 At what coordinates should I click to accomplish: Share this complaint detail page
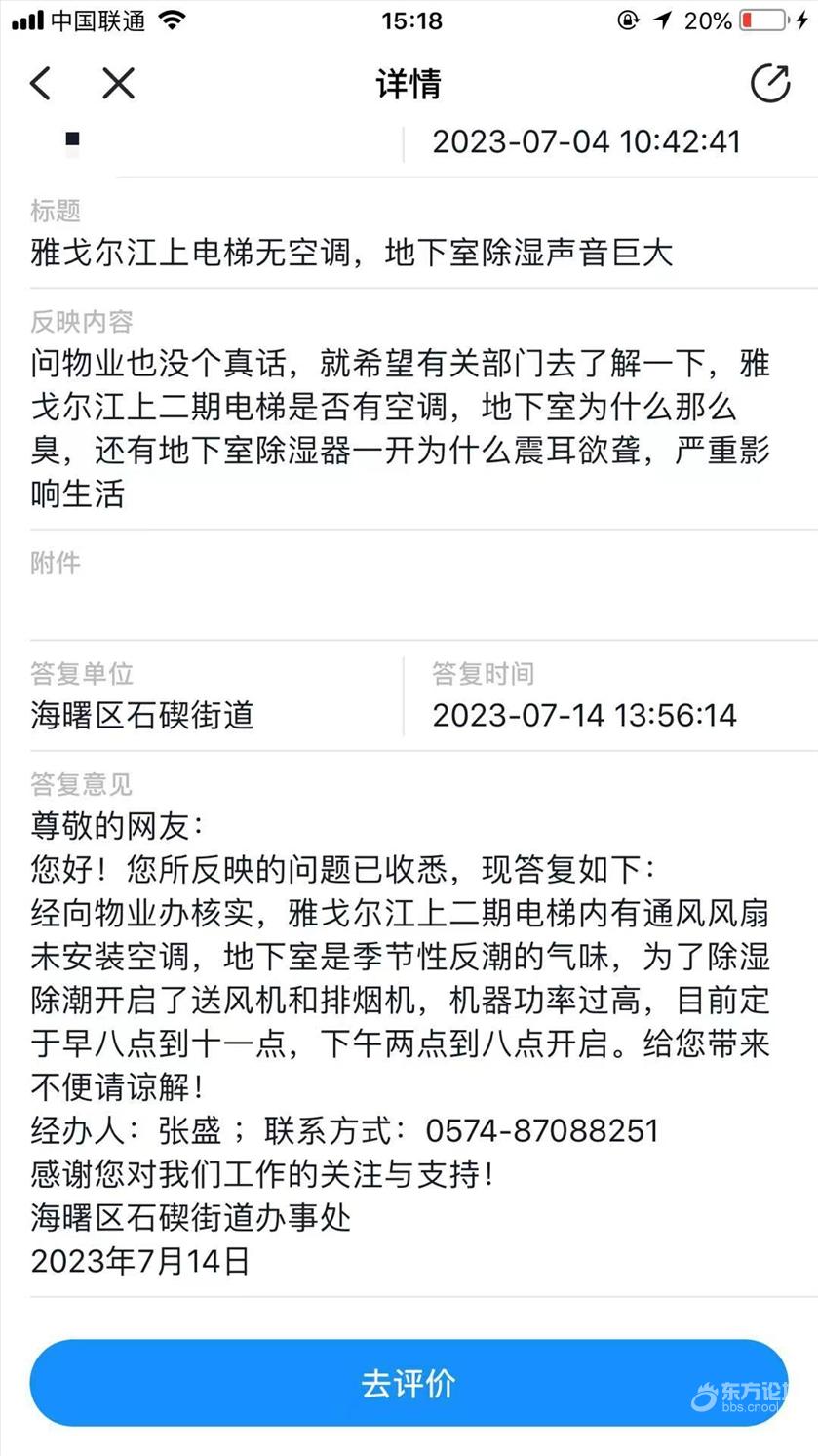tap(770, 84)
